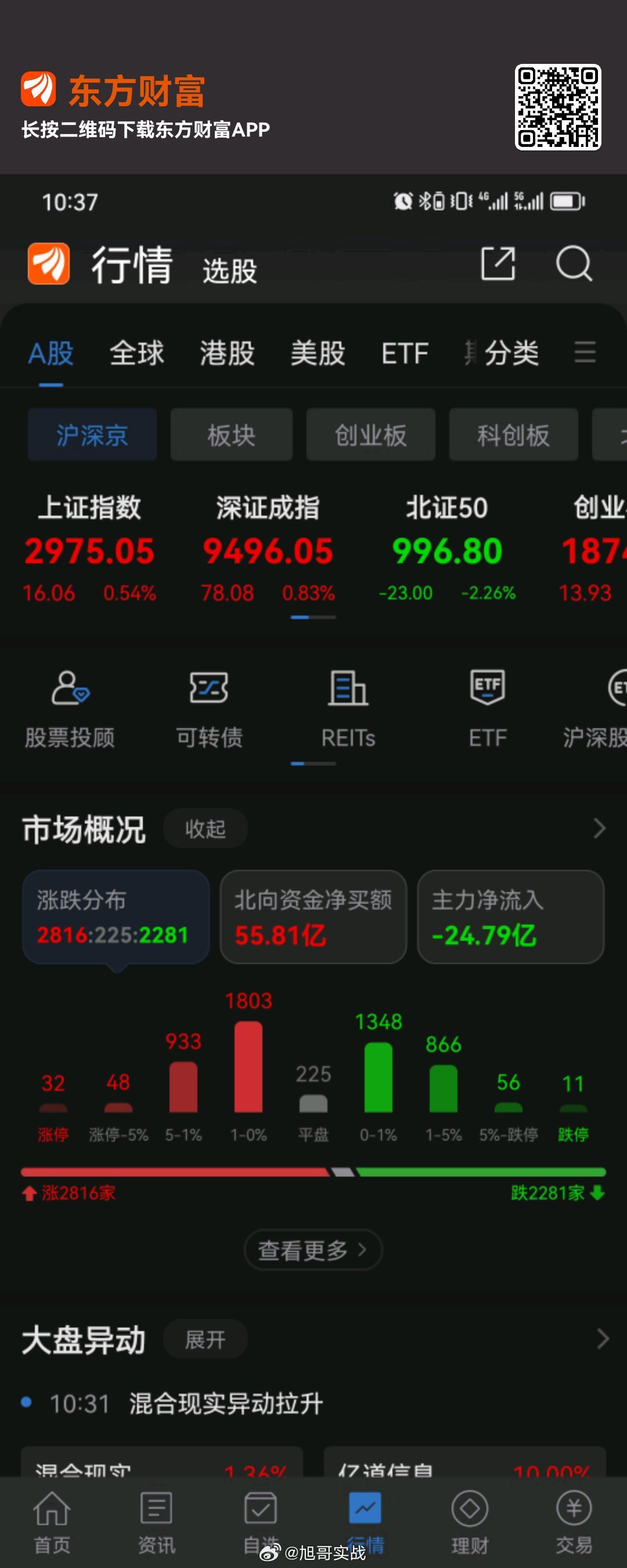Switch to the 港股 tab
Screen dimensions: 627x1568
(226, 353)
